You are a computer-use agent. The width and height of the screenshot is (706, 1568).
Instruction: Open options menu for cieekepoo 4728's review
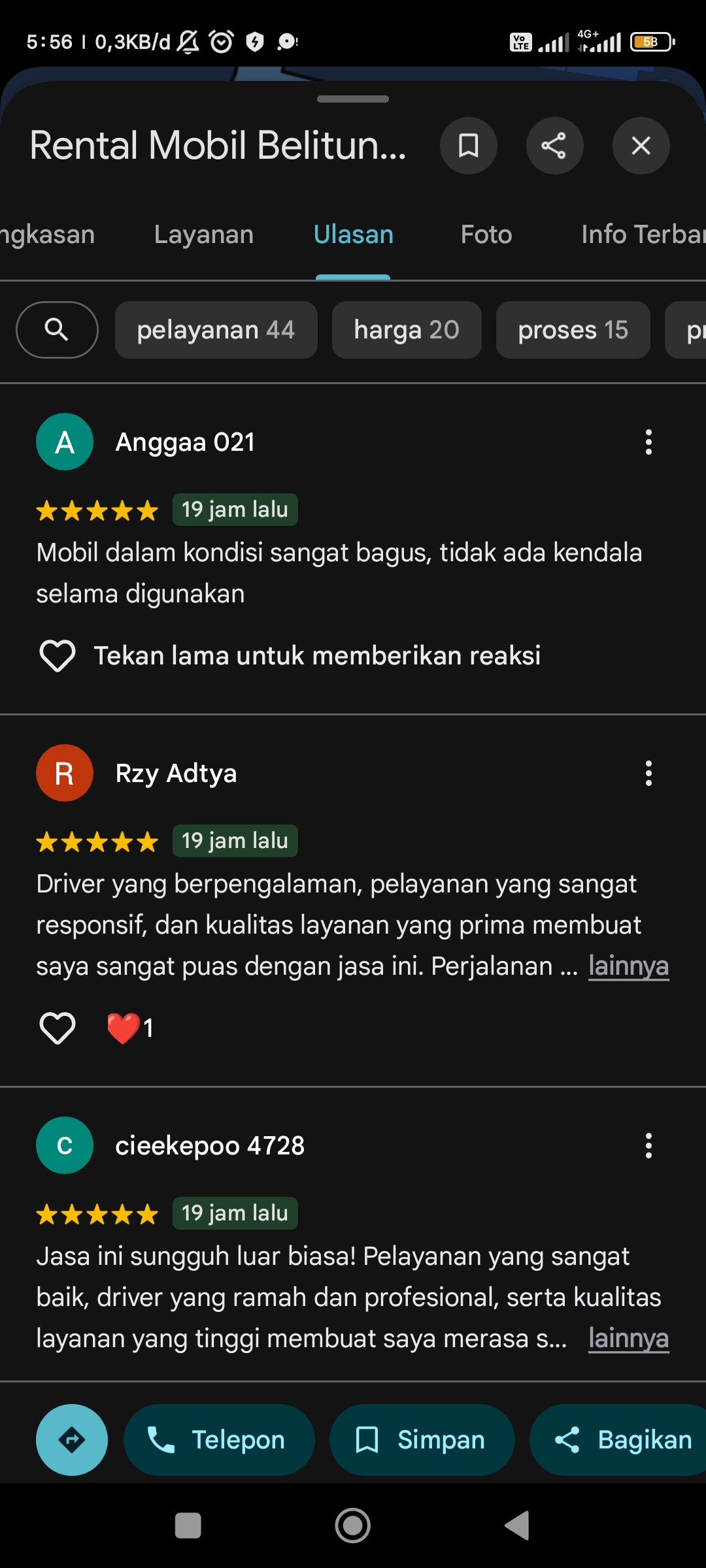click(648, 1146)
